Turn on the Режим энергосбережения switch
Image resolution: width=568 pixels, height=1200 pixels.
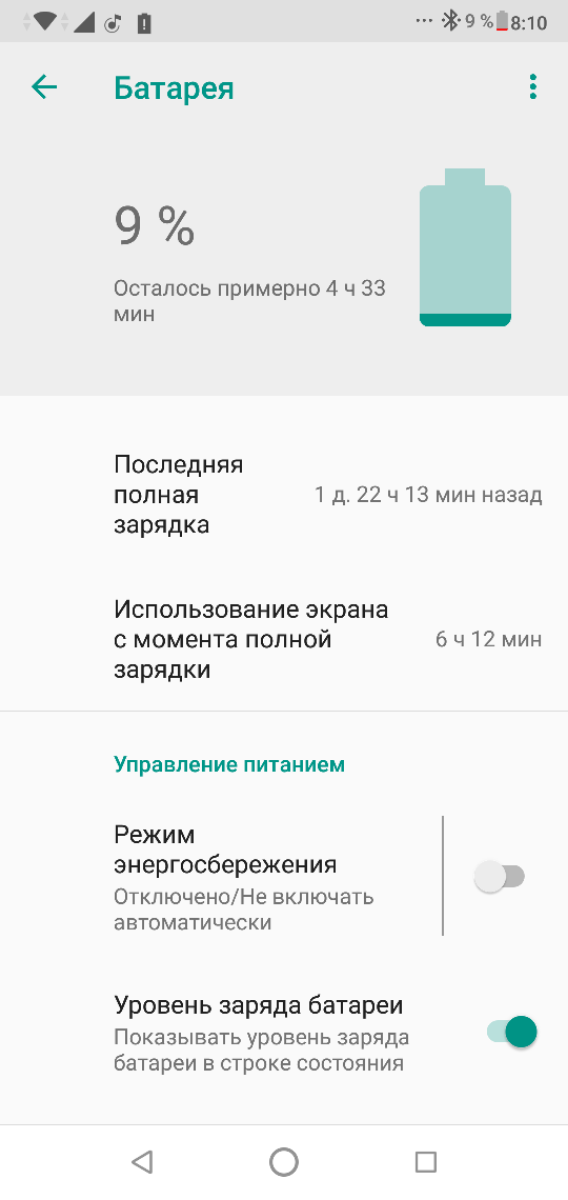pyautogui.click(x=499, y=877)
